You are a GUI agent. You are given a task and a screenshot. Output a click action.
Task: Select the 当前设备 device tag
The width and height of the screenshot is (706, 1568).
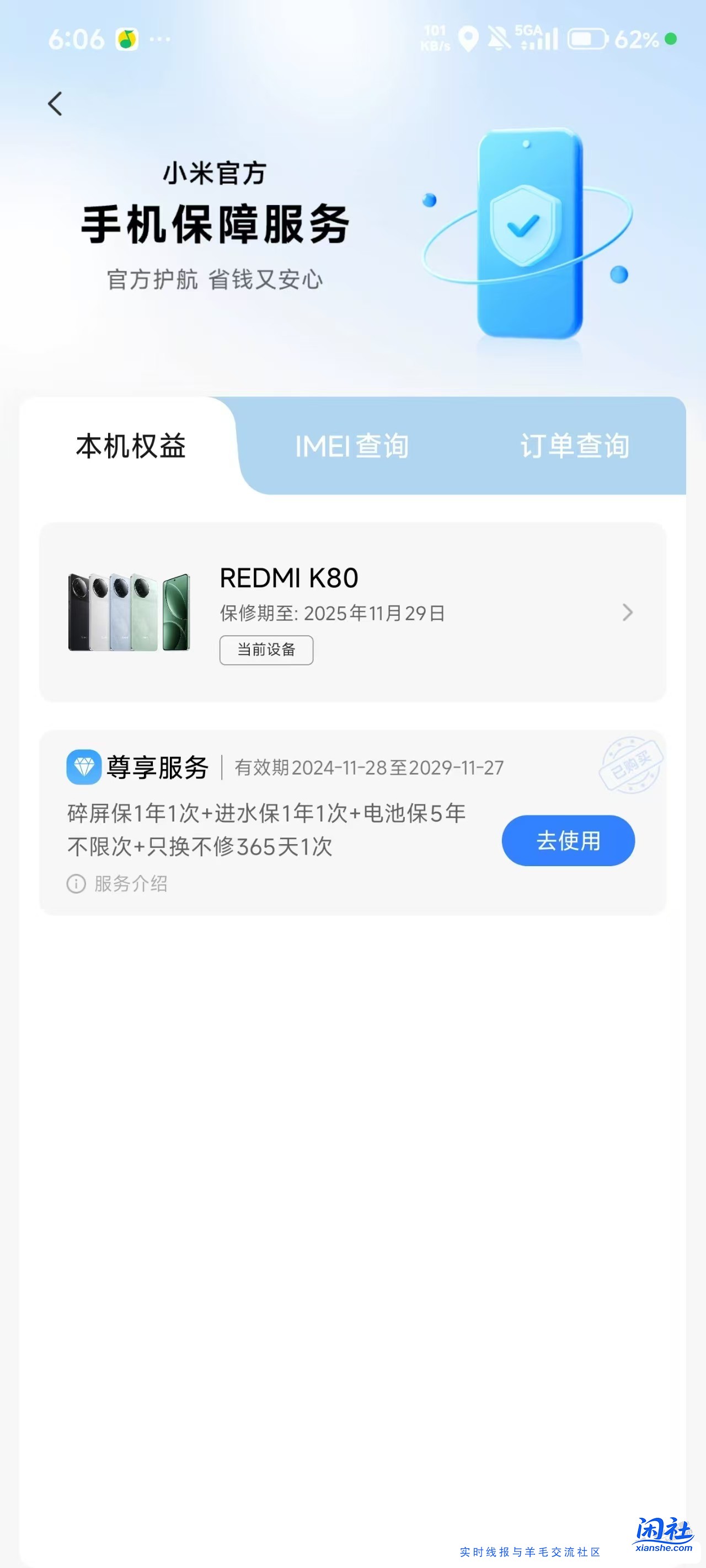[266, 650]
